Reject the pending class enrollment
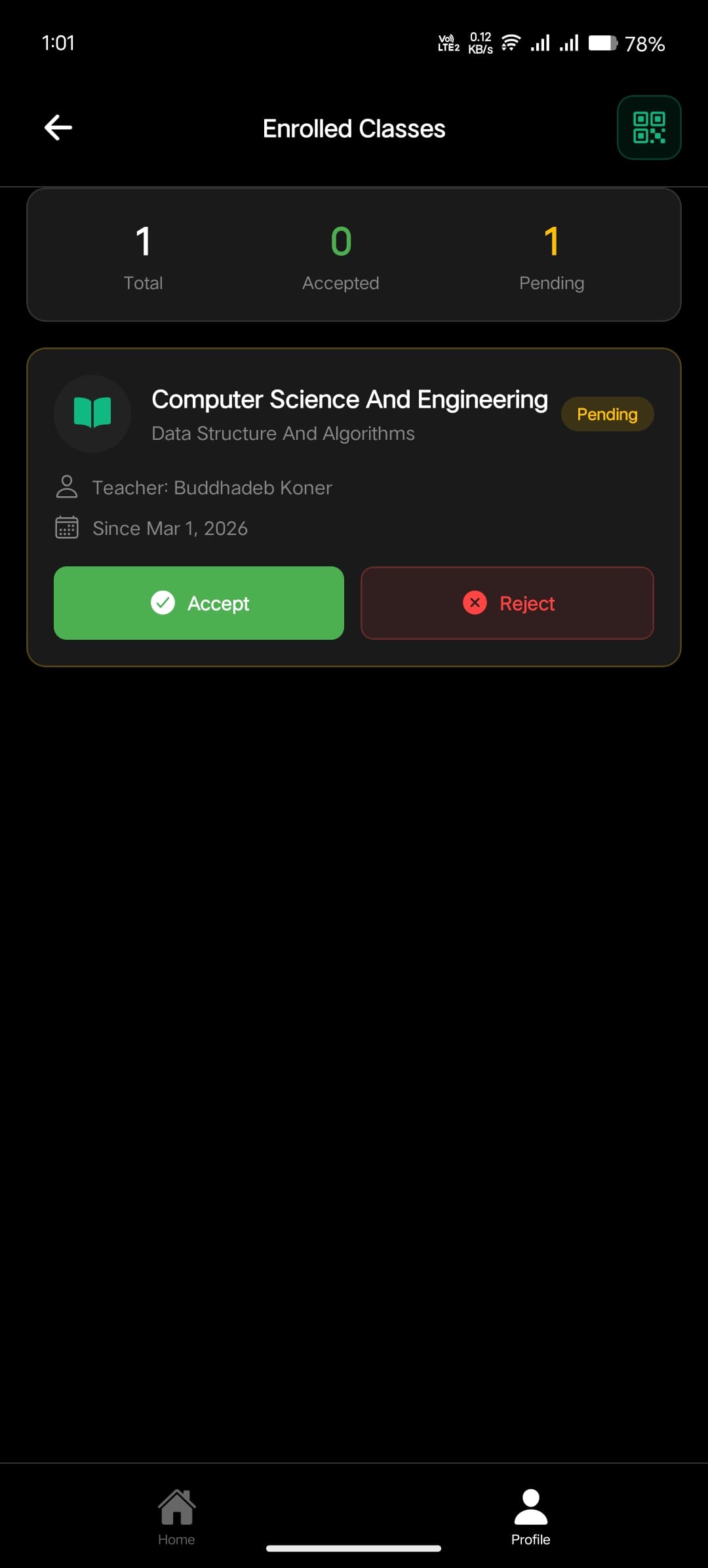The height and width of the screenshot is (1568, 708). click(507, 603)
